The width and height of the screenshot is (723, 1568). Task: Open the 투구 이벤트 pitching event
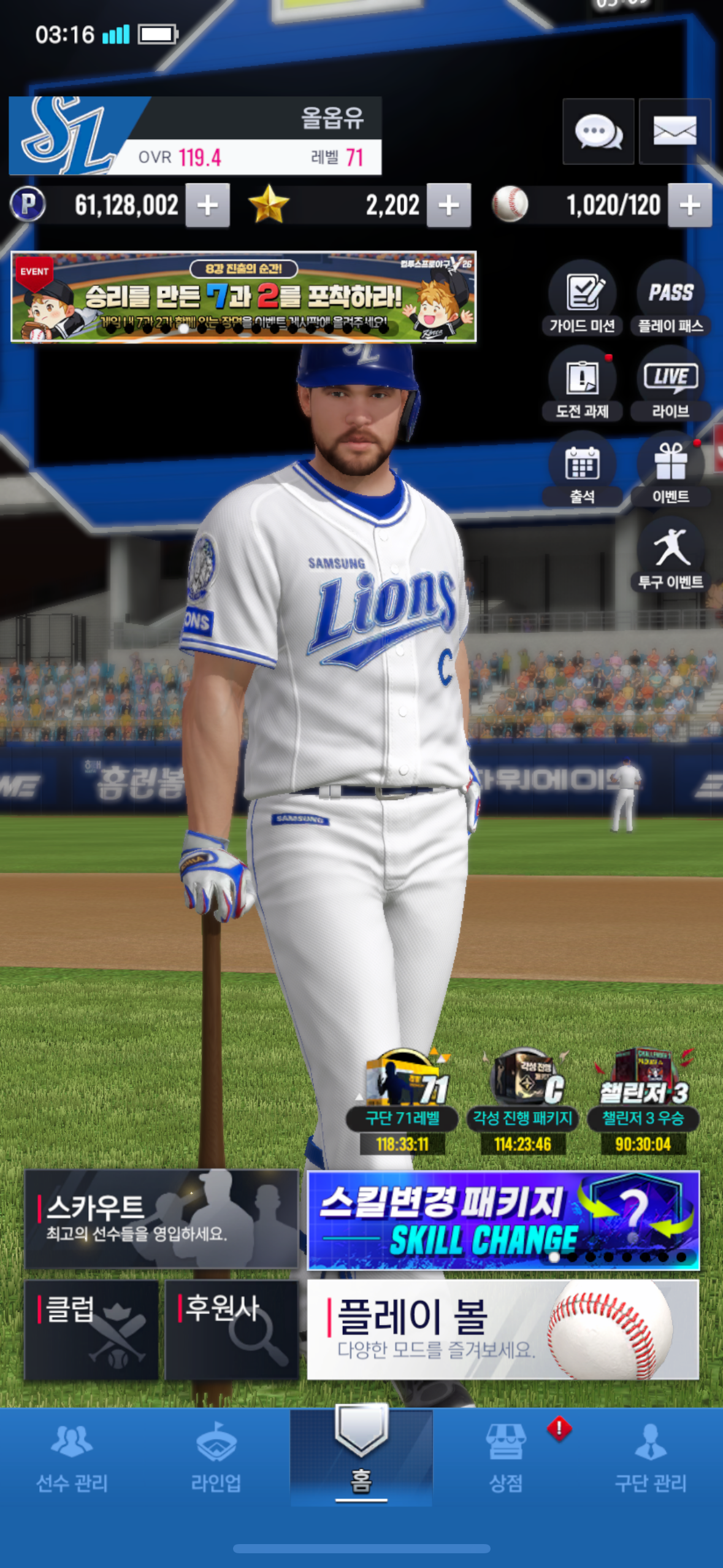coord(671,555)
